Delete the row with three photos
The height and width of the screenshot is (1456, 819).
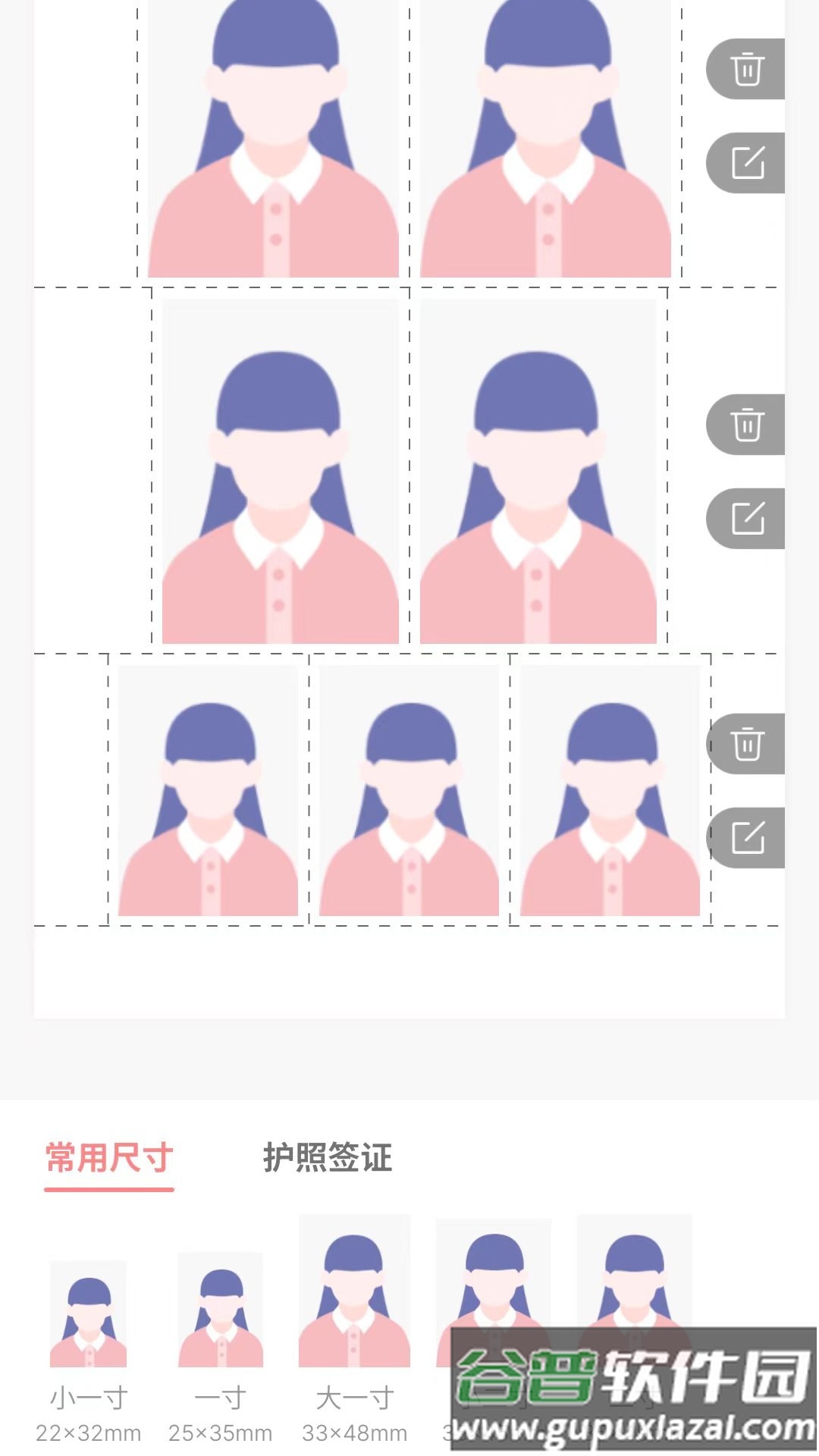tap(747, 744)
